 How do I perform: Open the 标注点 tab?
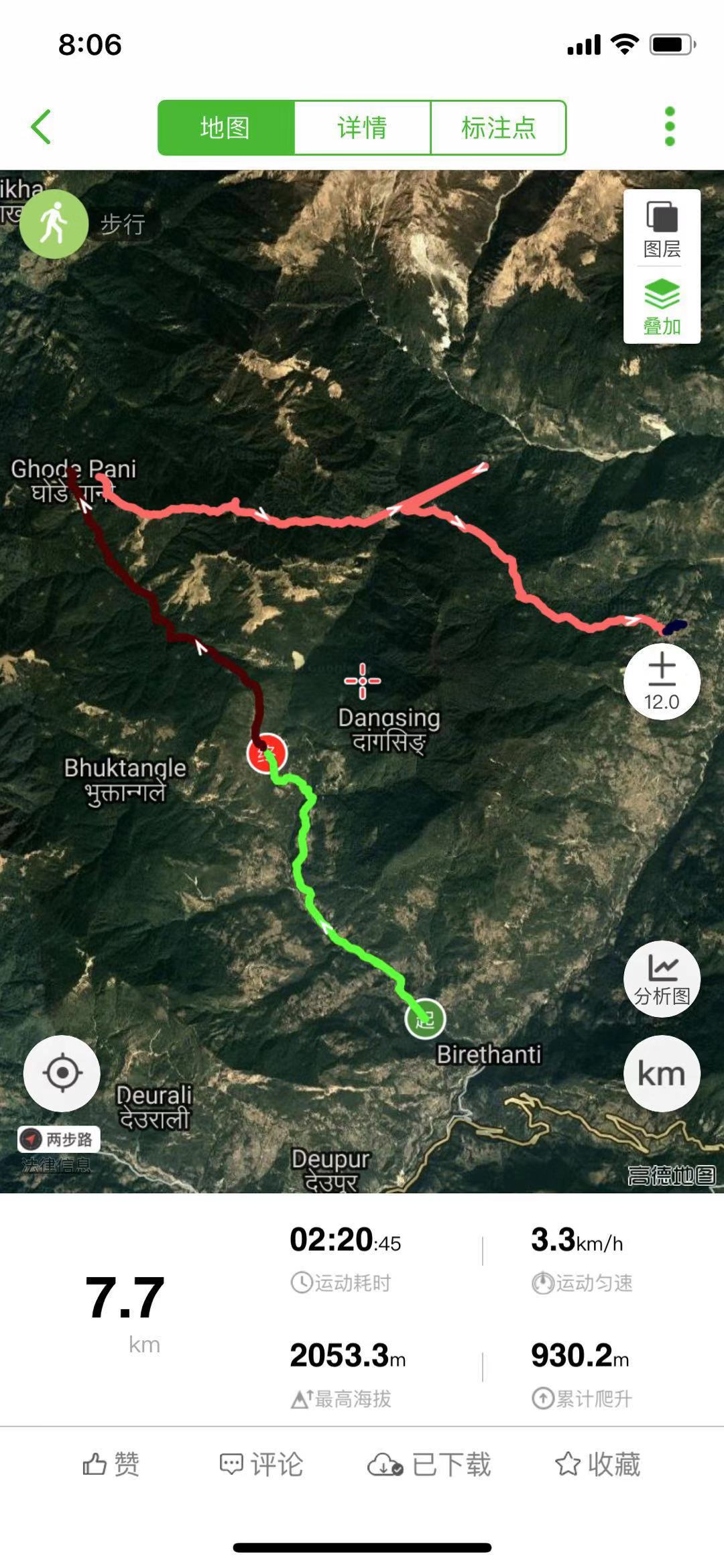[498, 127]
